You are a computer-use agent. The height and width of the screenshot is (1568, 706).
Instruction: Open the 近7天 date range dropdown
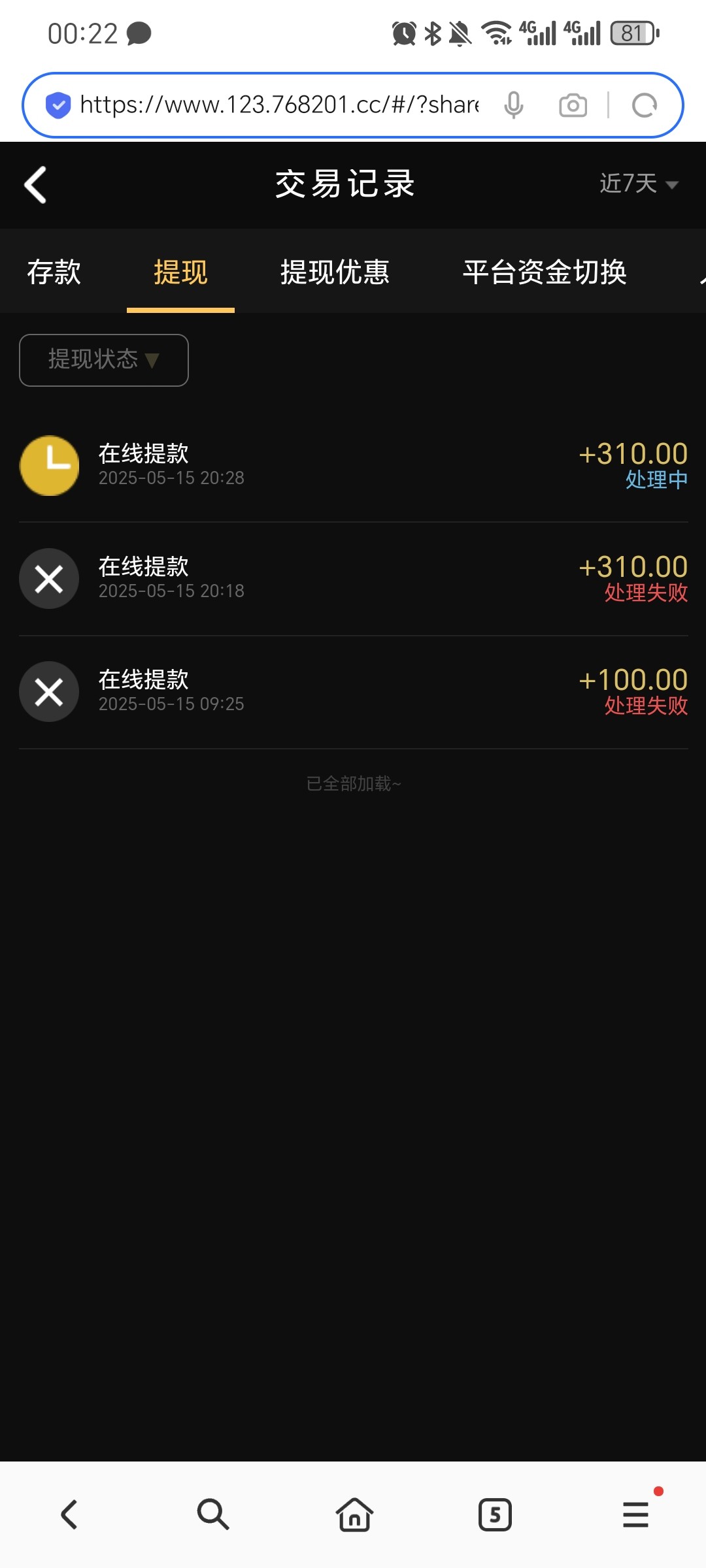coord(639,184)
